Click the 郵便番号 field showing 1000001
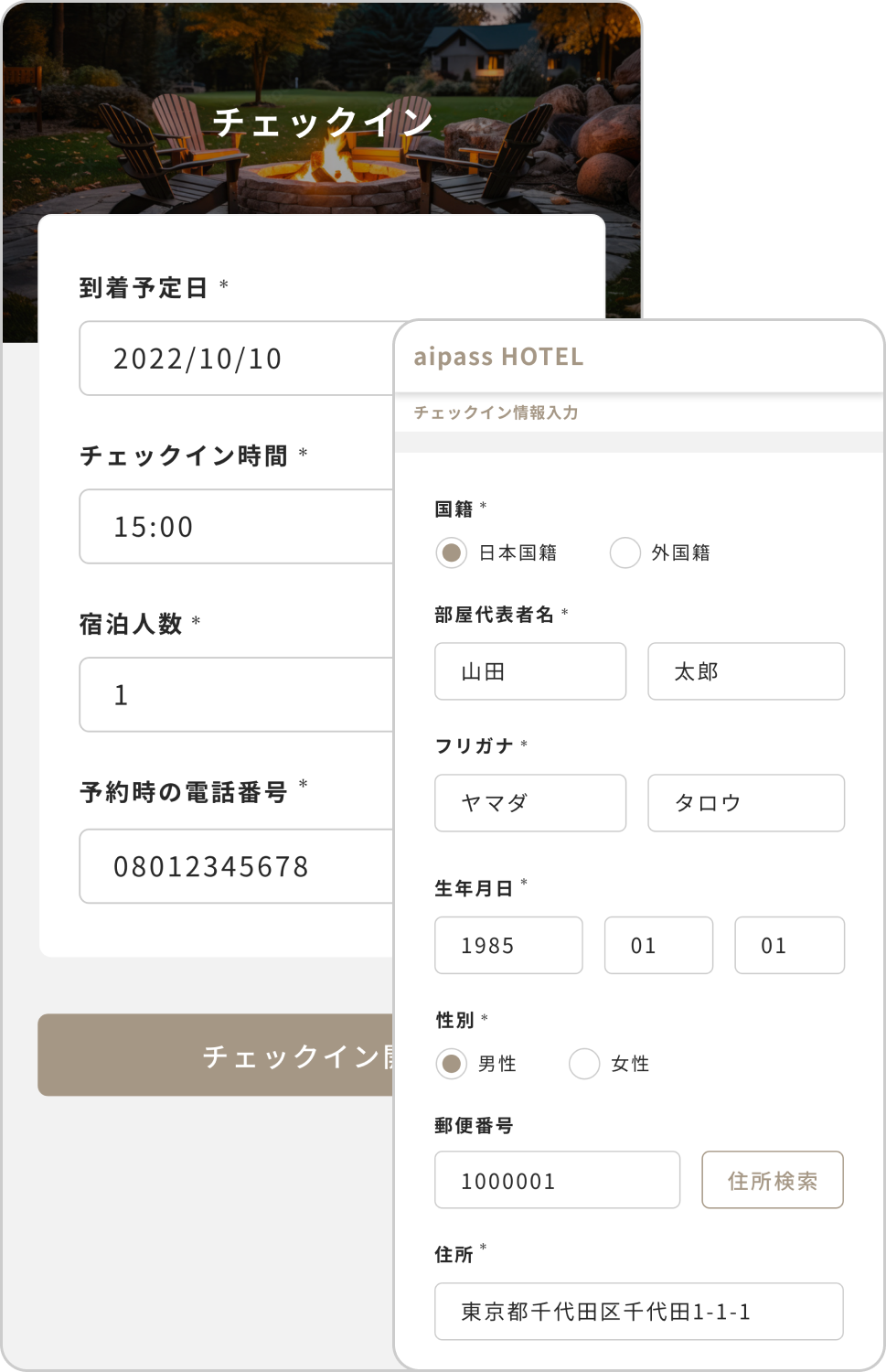The height and width of the screenshot is (1372, 886). (x=556, y=1180)
